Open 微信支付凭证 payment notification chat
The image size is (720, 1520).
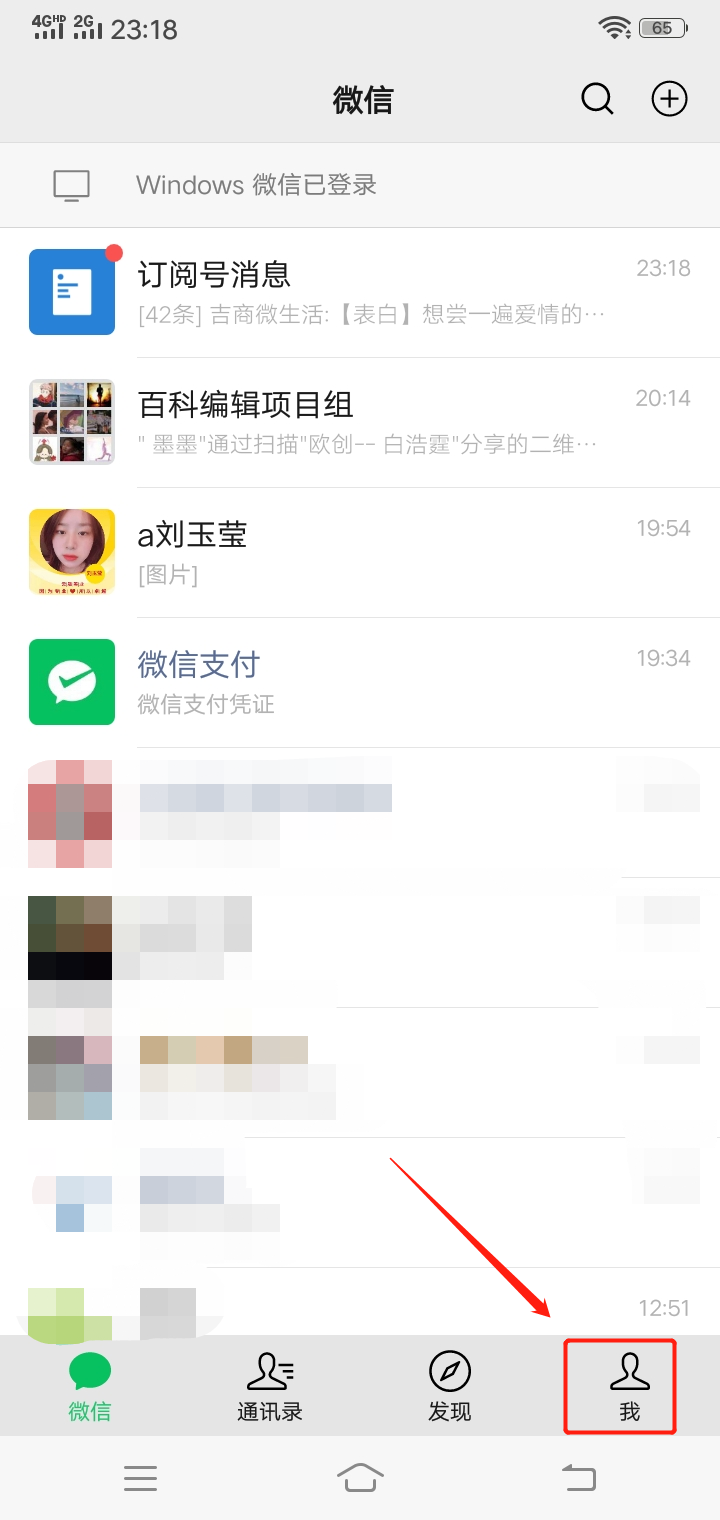pyautogui.click(x=350, y=681)
